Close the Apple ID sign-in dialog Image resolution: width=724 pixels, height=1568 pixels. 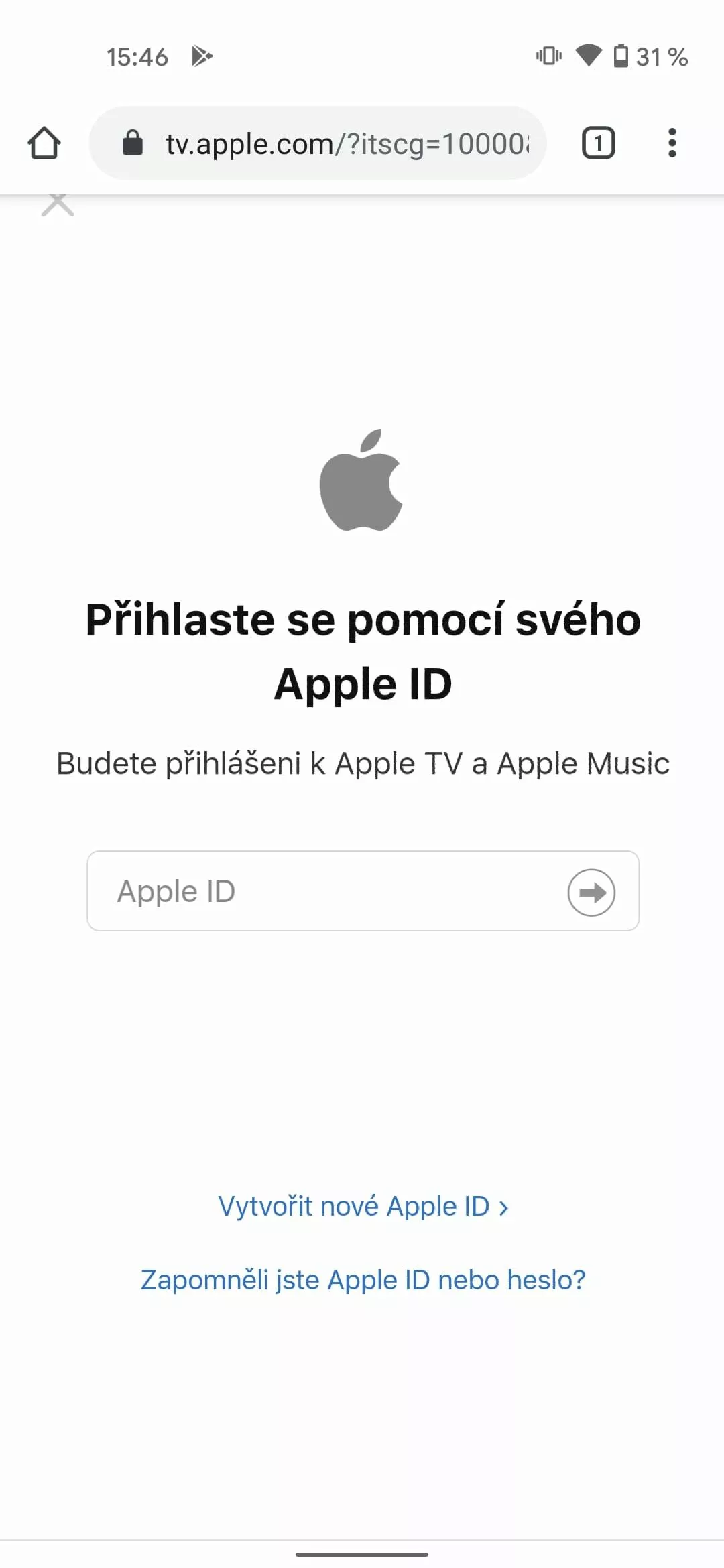(x=58, y=205)
